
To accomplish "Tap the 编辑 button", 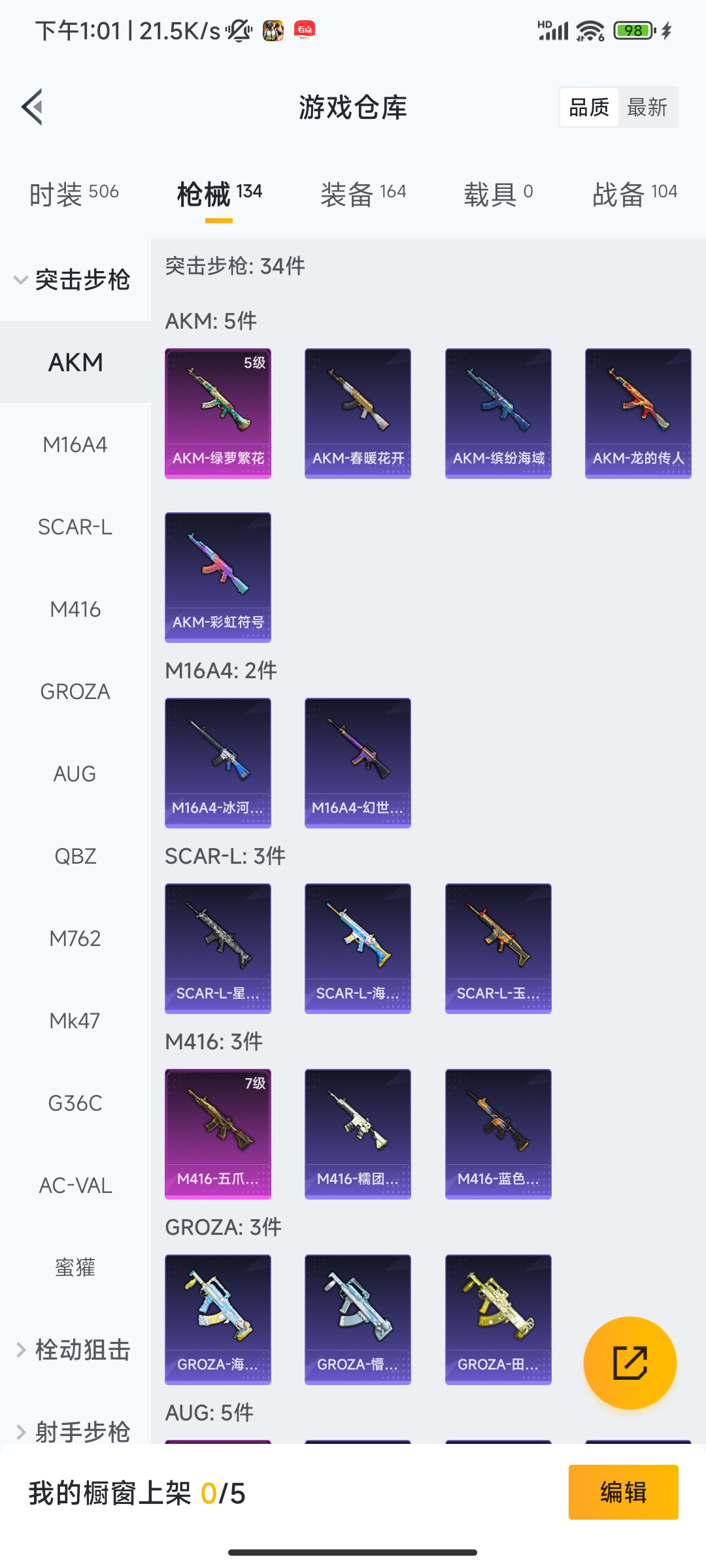I will (x=623, y=1492).
